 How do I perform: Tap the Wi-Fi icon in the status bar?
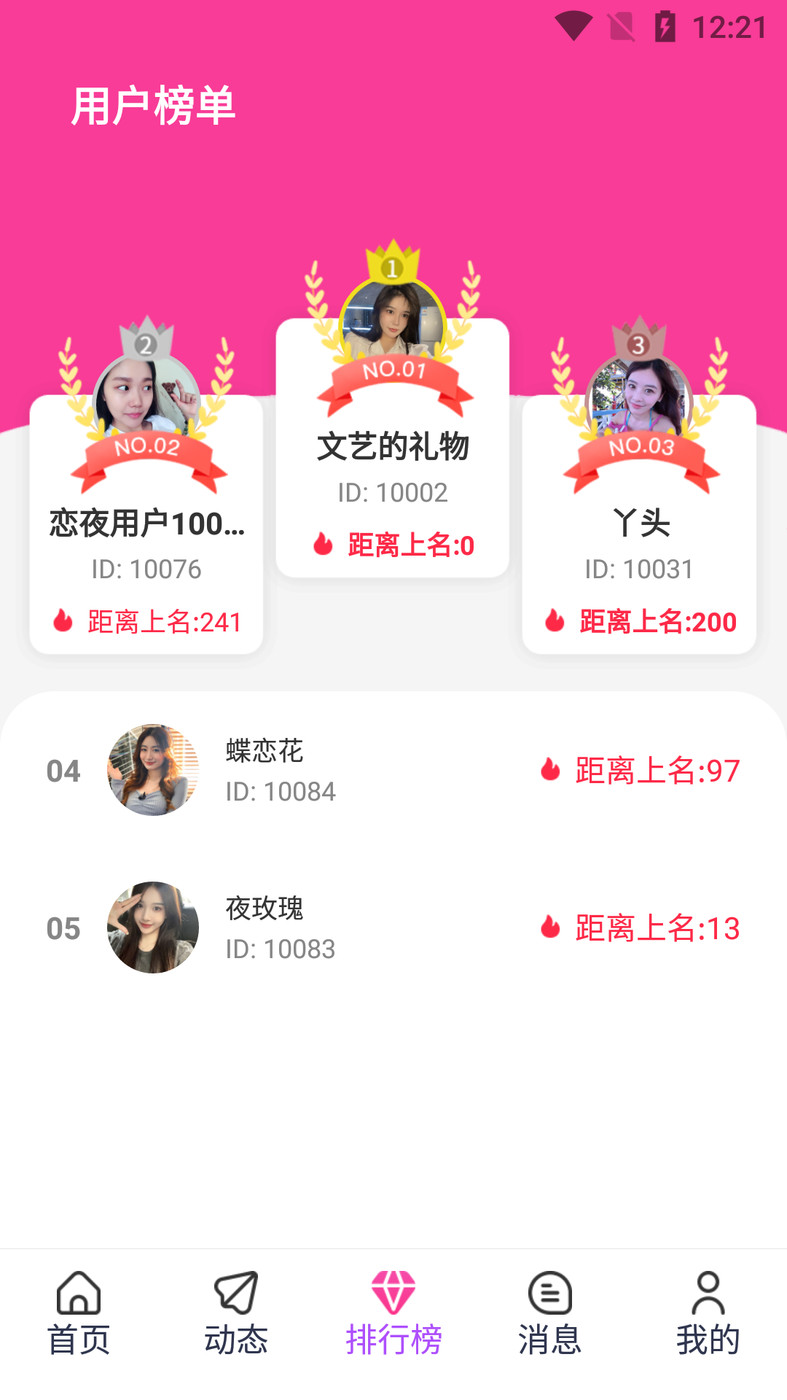click(x=573, y=27)
